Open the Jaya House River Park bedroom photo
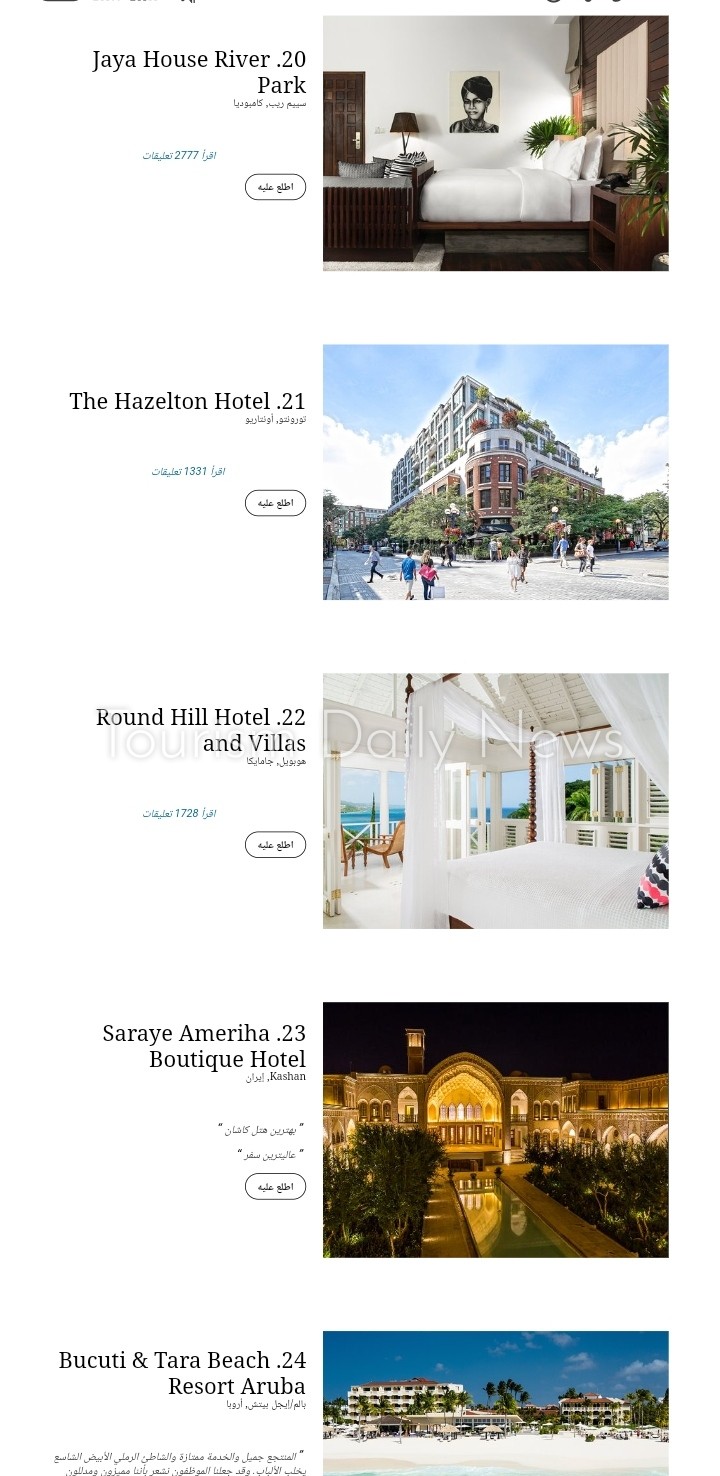The image size is (720, 1476). tap(495, 143)
